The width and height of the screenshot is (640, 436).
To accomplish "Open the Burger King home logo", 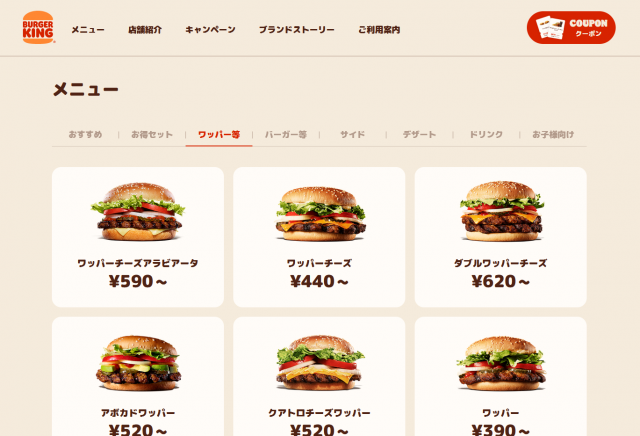I will pyautogui.click(x=38, y=28).
